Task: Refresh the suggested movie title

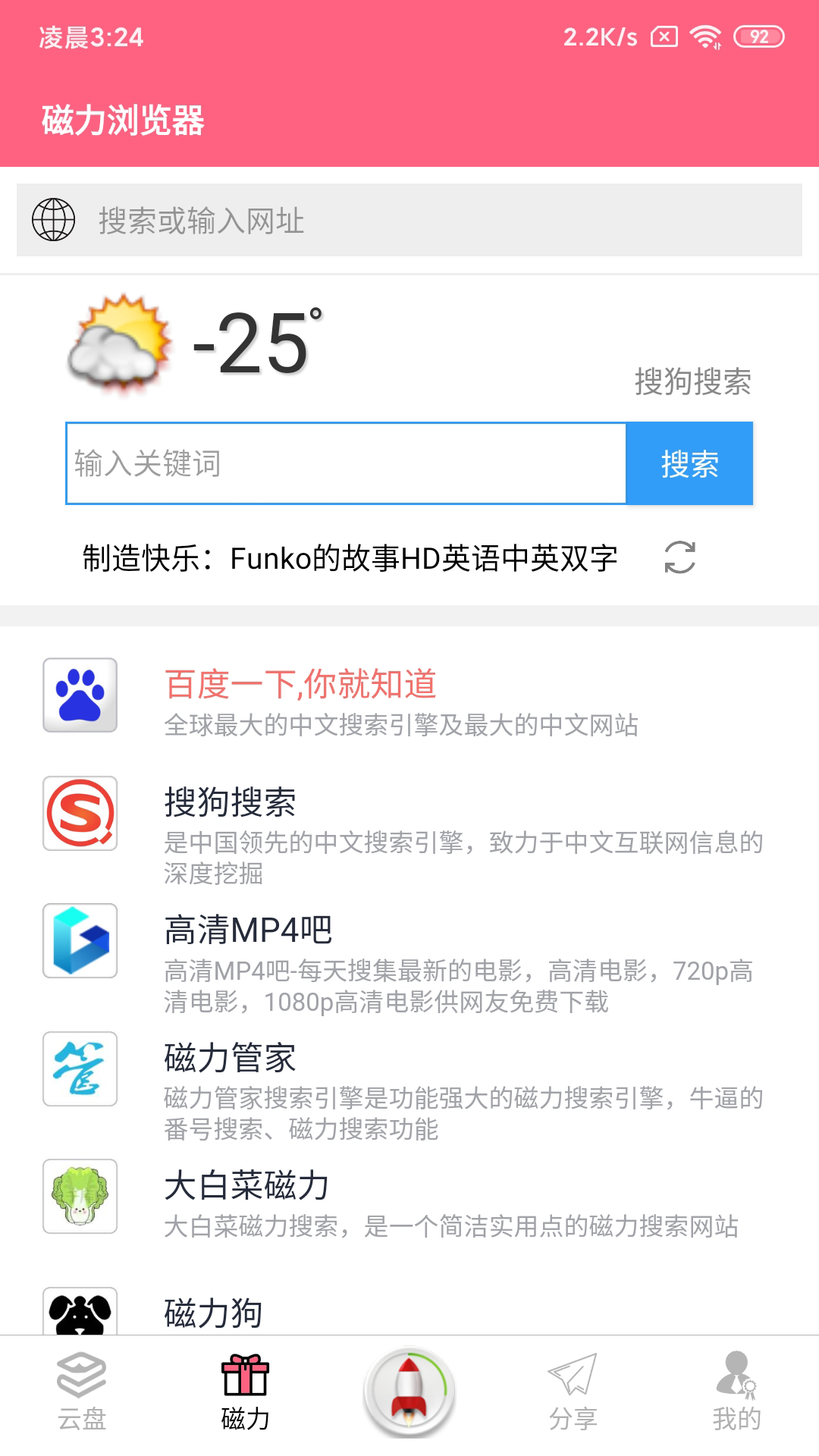Action: point(679,557)
